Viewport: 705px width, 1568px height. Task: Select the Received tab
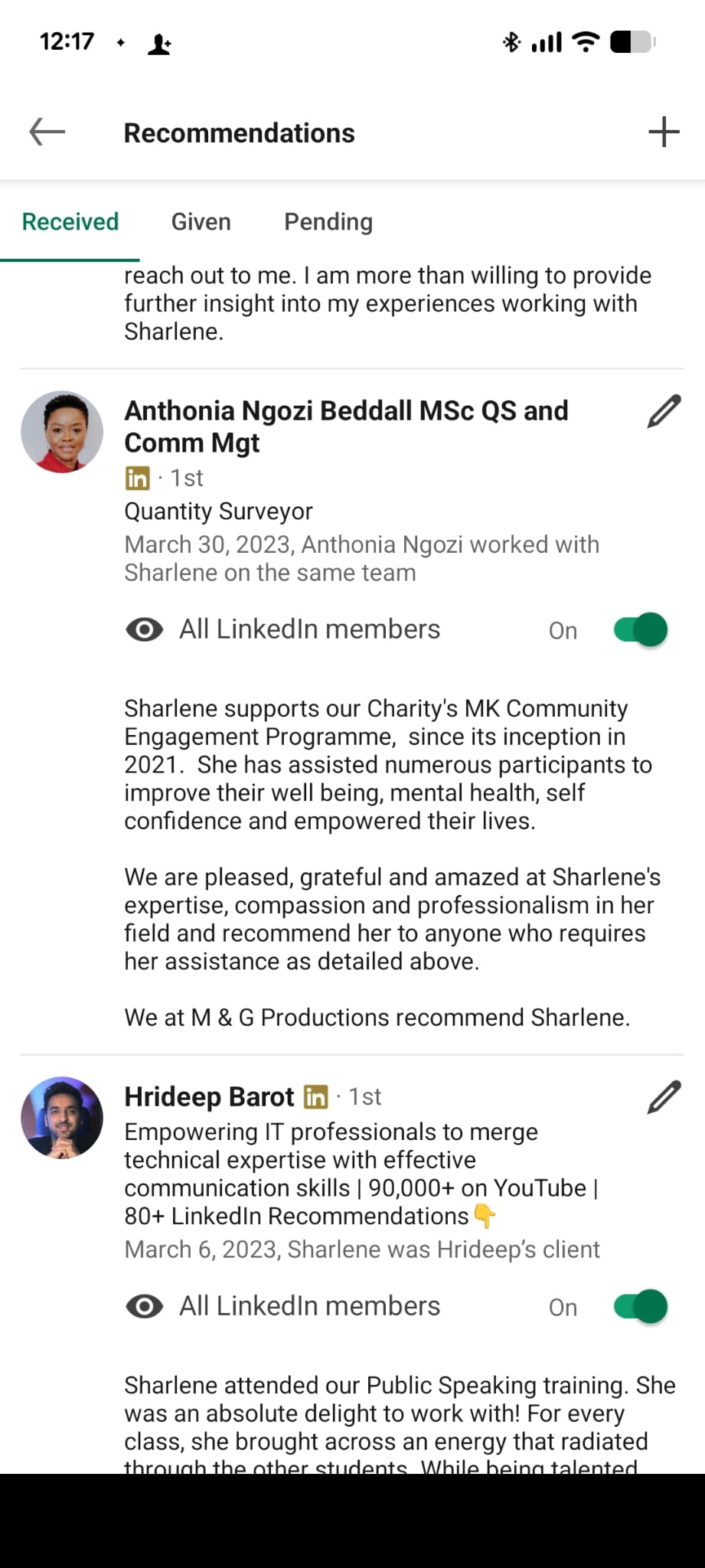click(x=70, y=222)
